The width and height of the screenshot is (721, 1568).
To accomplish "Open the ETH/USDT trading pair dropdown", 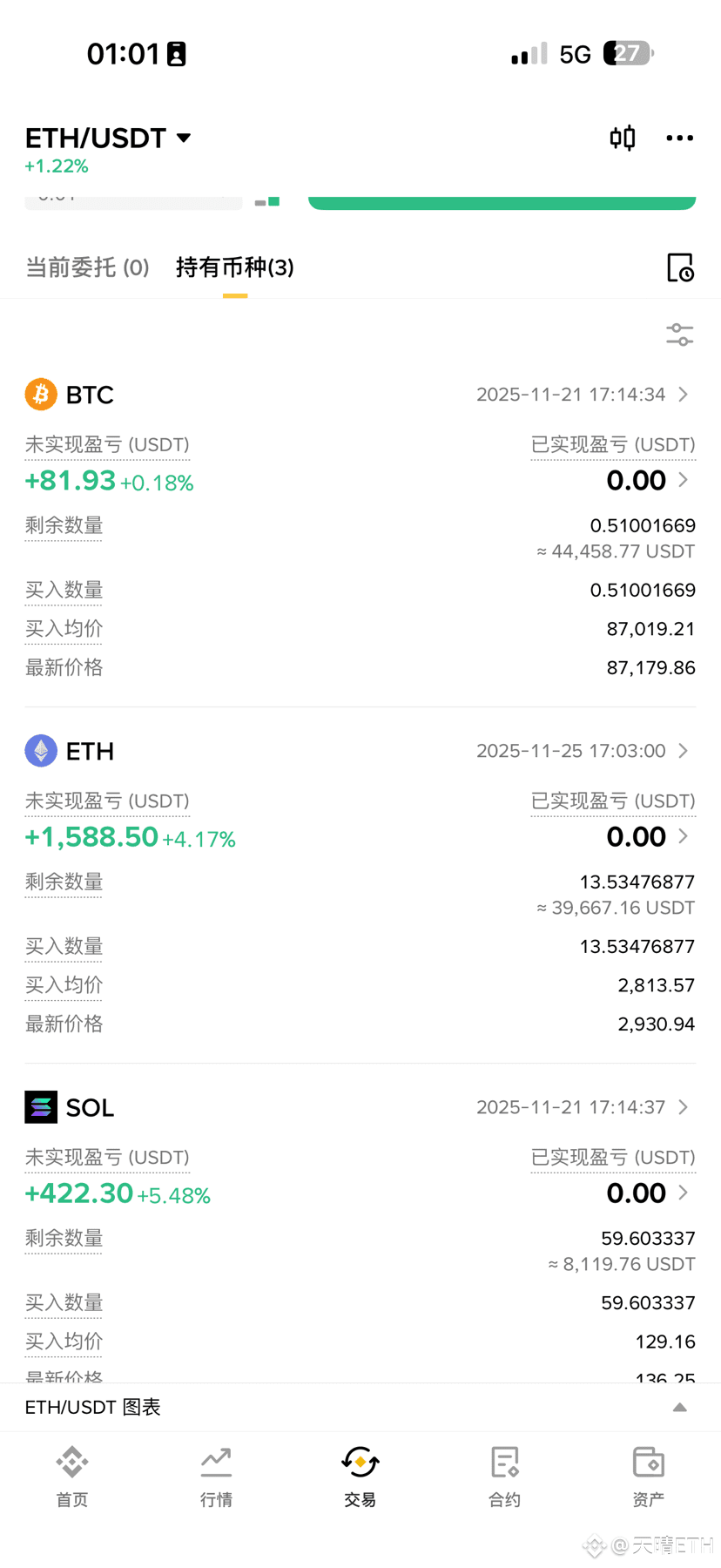I will tap(108, 139).
